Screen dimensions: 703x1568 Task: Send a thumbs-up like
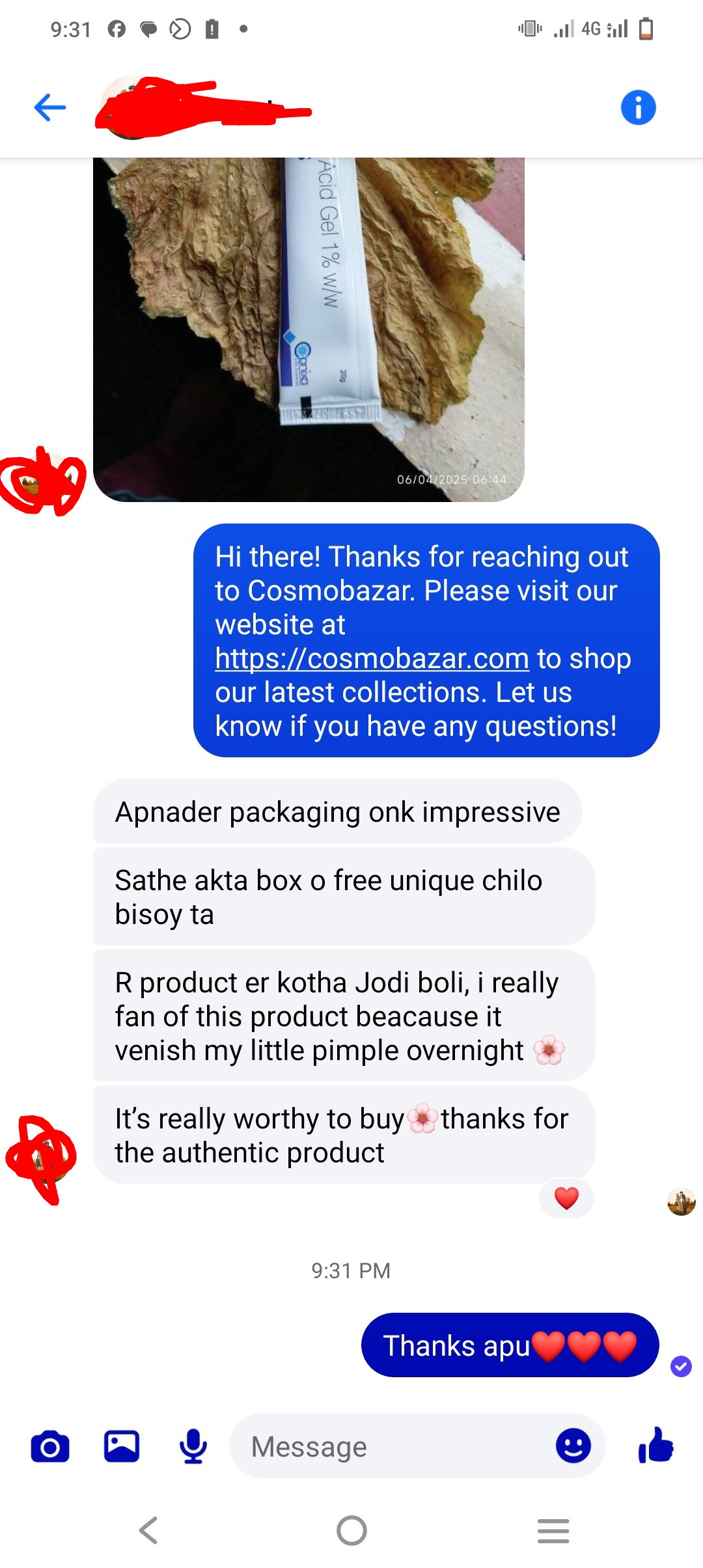coord(655,1446)
